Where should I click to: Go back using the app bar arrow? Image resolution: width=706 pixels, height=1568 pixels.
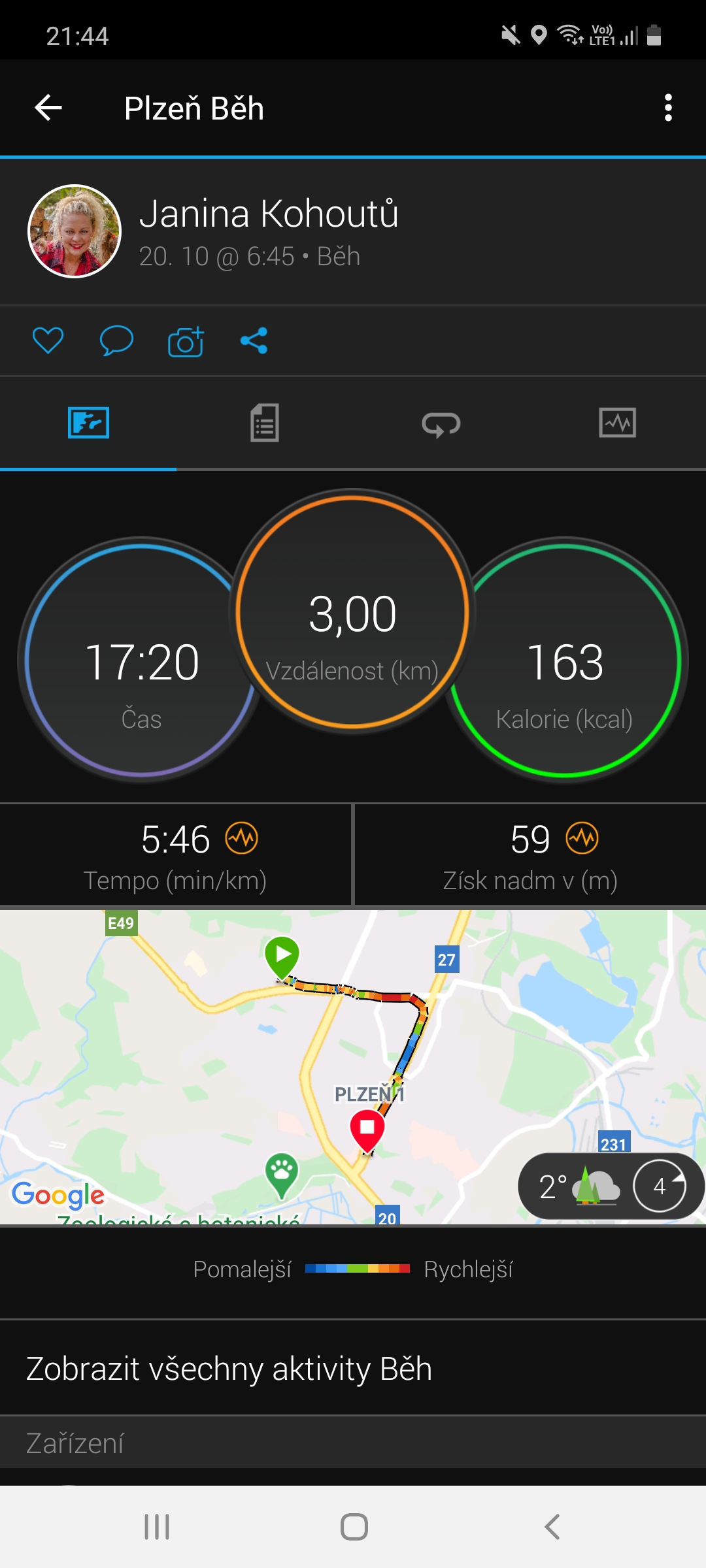click(48, 108)
